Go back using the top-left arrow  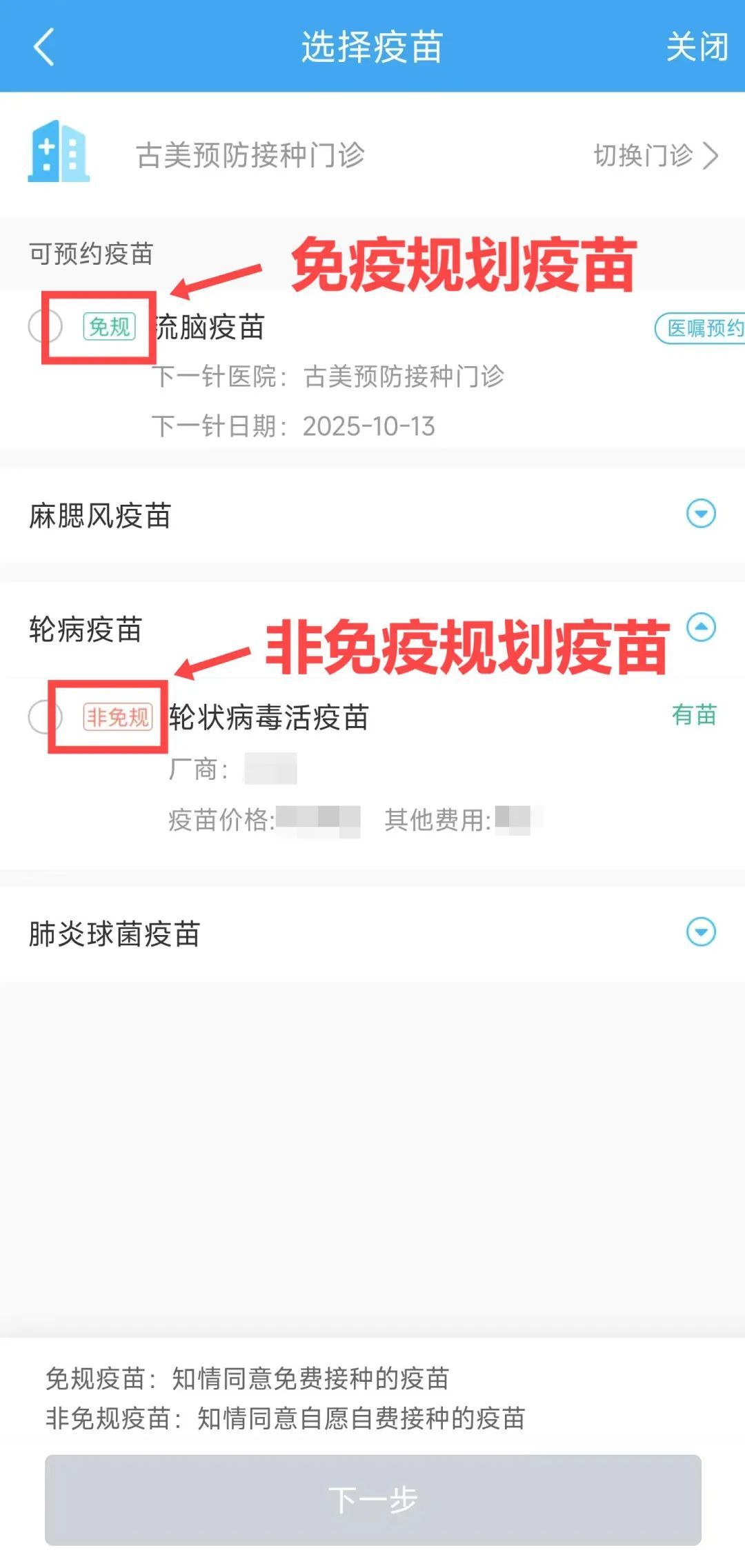click(x=43, y=47)
